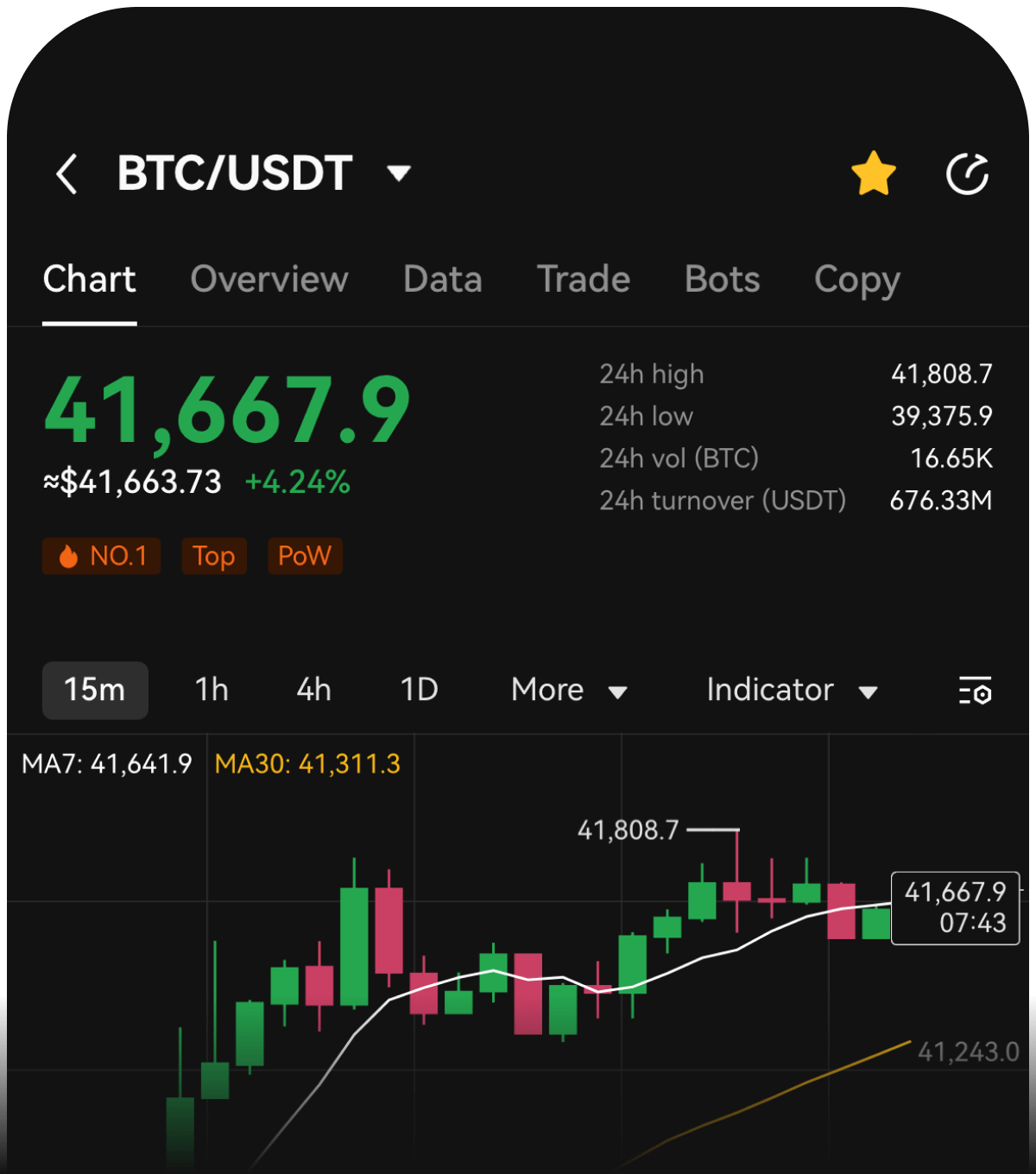The height and width of the screenshot is (1174, 1036).
Task: Select the Chart tab
Action: point(90,280)
